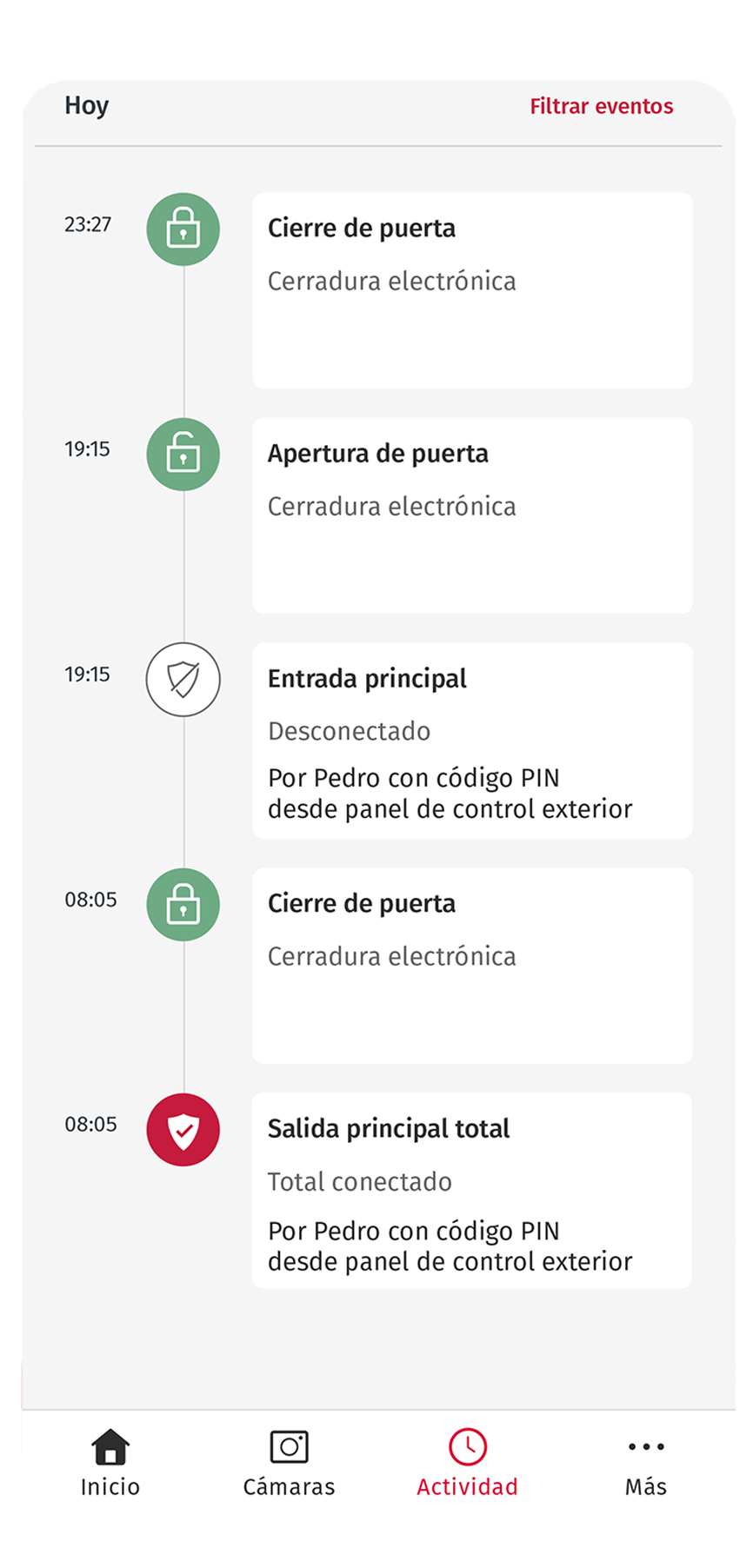753x1568 pixels.
Task: Tap the lock icon next to 08:05 Cierre de puerta
Action: pyautogui.click(x=183, y=904)
